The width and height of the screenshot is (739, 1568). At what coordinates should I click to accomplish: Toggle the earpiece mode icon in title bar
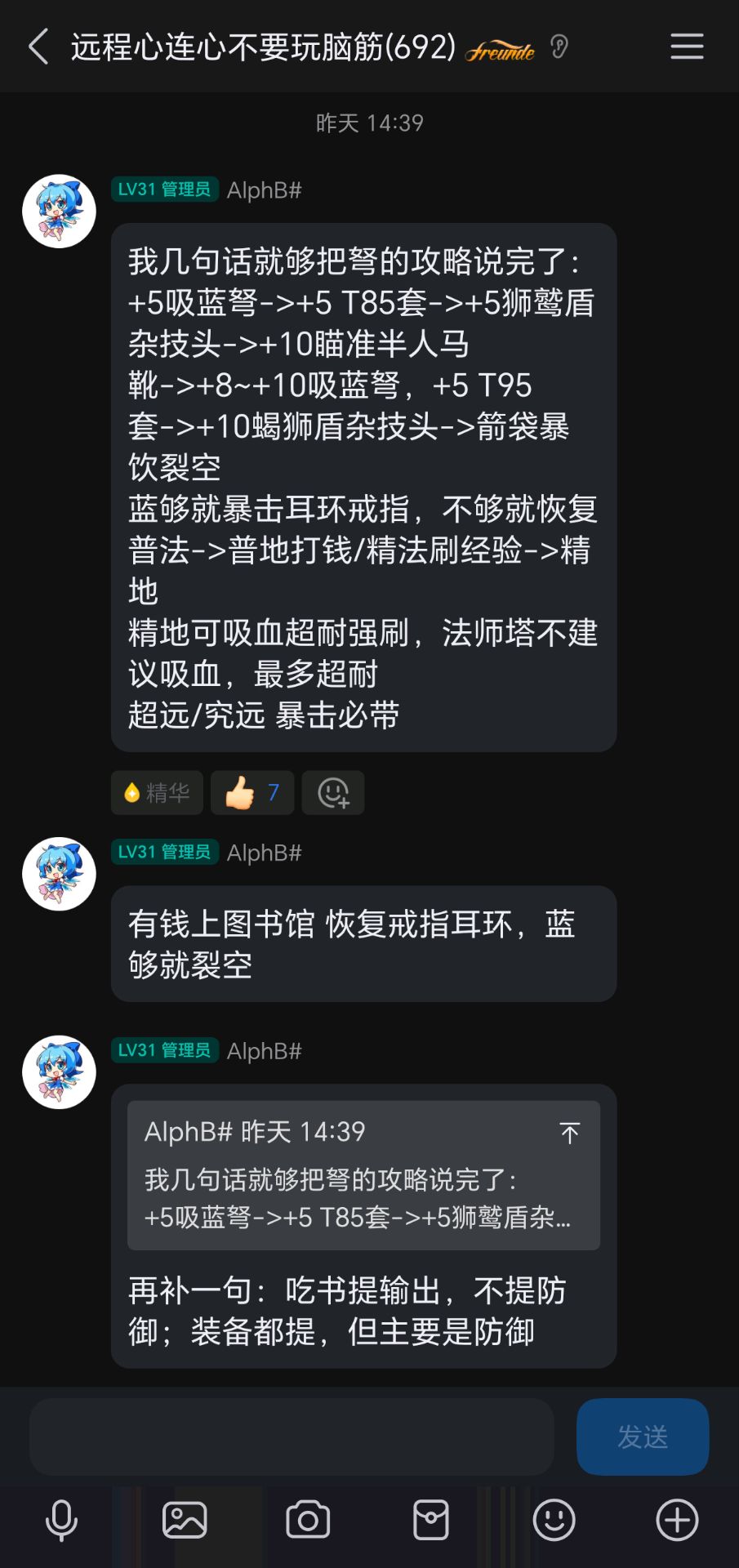tap(559, 47)
